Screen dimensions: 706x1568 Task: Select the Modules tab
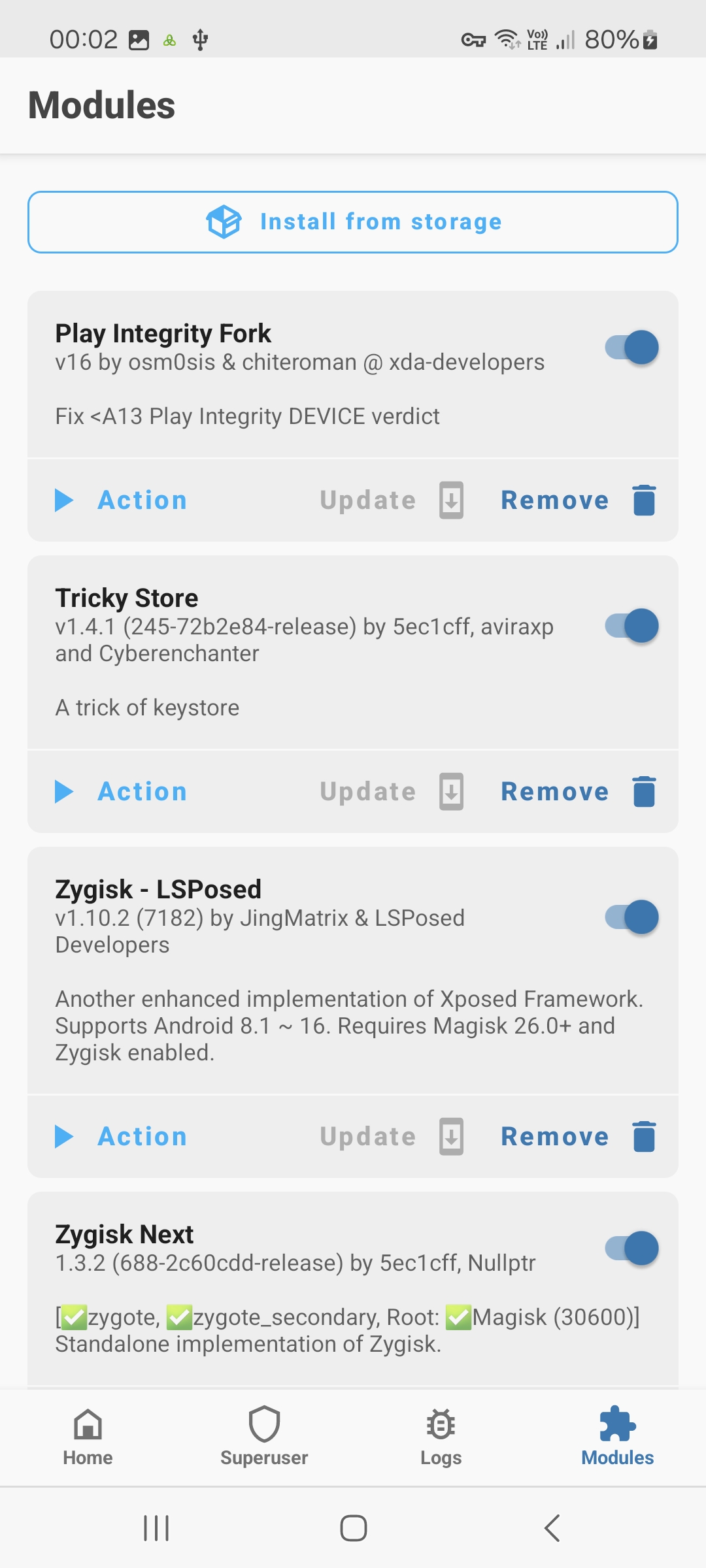[617, 1436]
